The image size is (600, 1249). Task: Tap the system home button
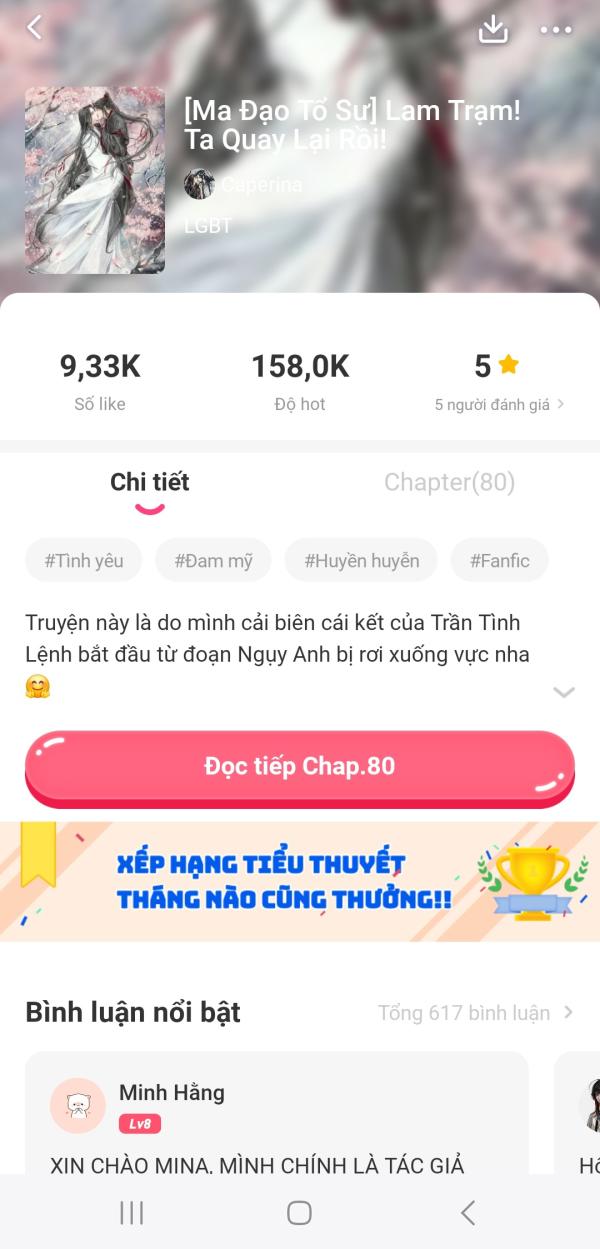tap(299, 1213)
